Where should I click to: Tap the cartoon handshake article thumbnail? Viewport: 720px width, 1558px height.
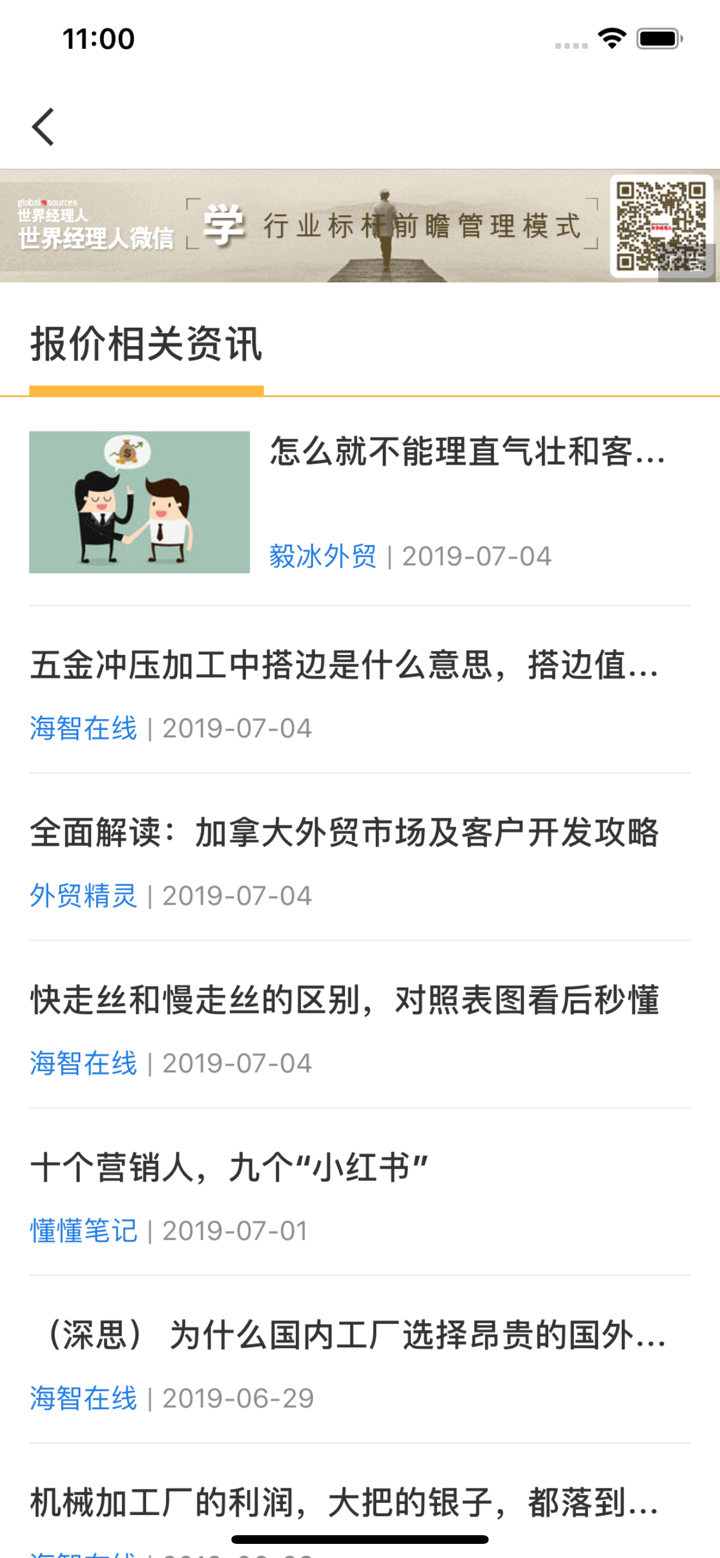(139, 502)
